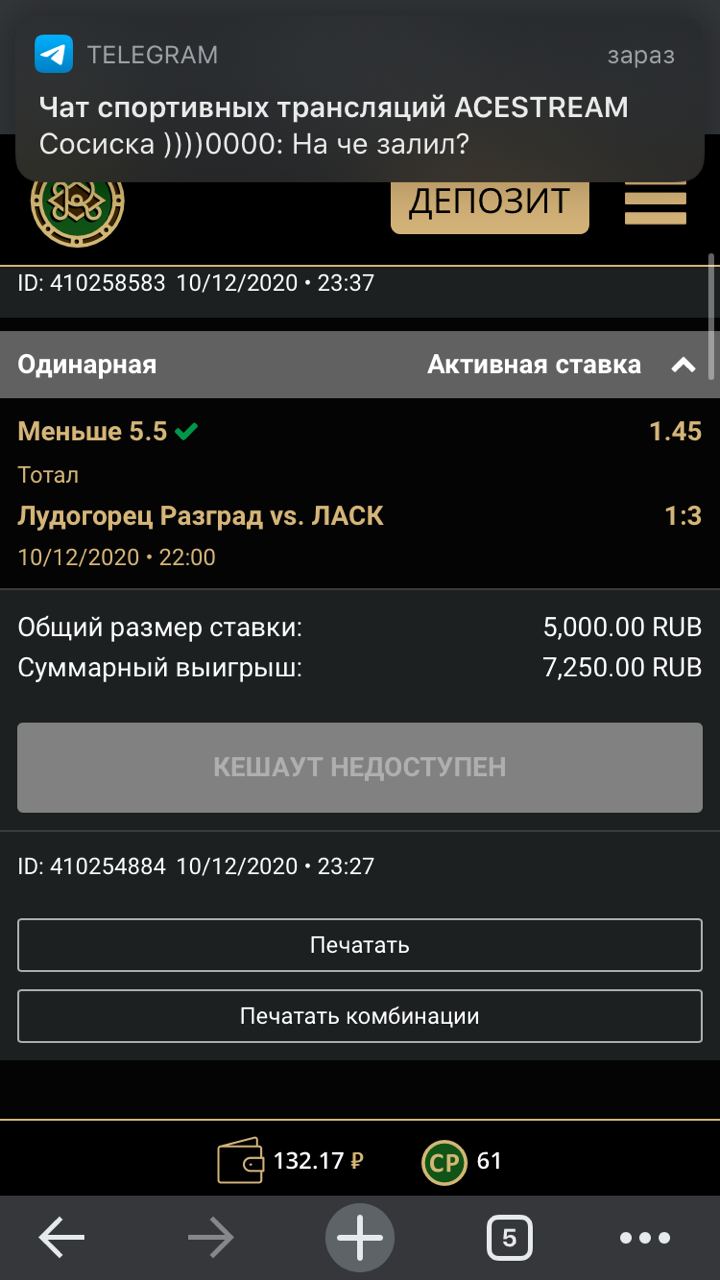Select Печатать комбинации
Viewport: 720px width, 1280px height.
pyautogui.click(x=360, y=1016)
